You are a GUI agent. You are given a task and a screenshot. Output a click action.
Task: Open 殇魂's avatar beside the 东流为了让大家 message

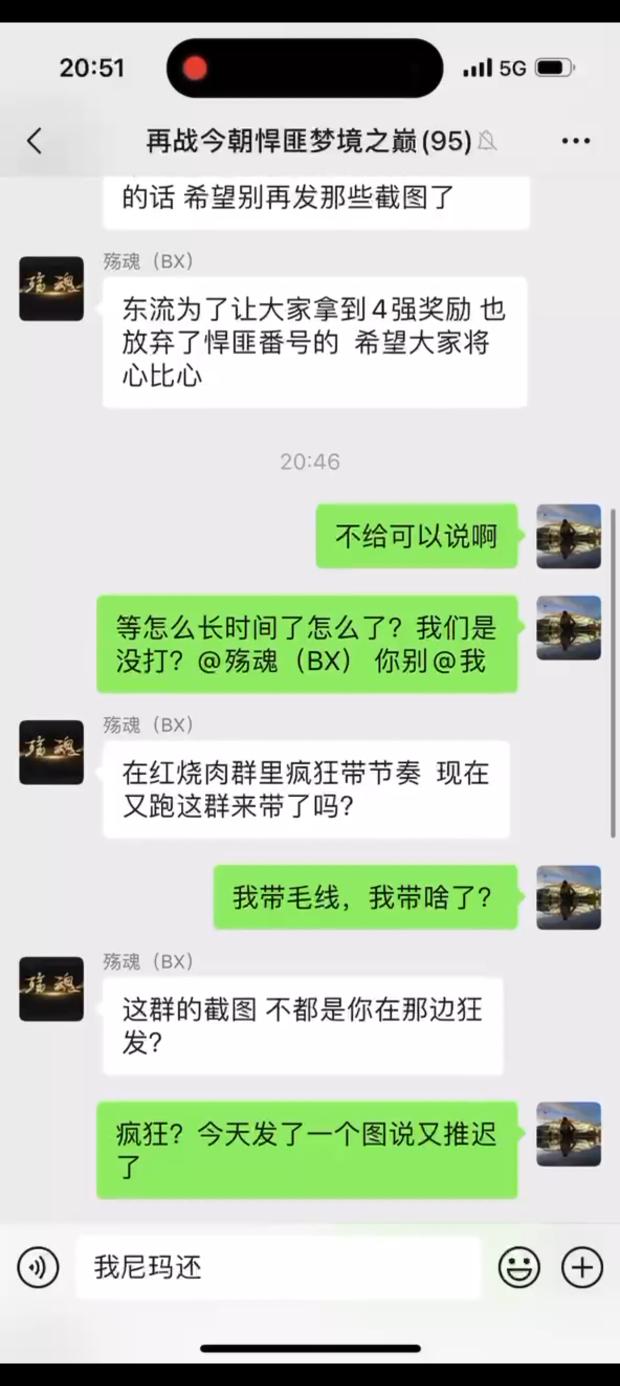point(51,288)
